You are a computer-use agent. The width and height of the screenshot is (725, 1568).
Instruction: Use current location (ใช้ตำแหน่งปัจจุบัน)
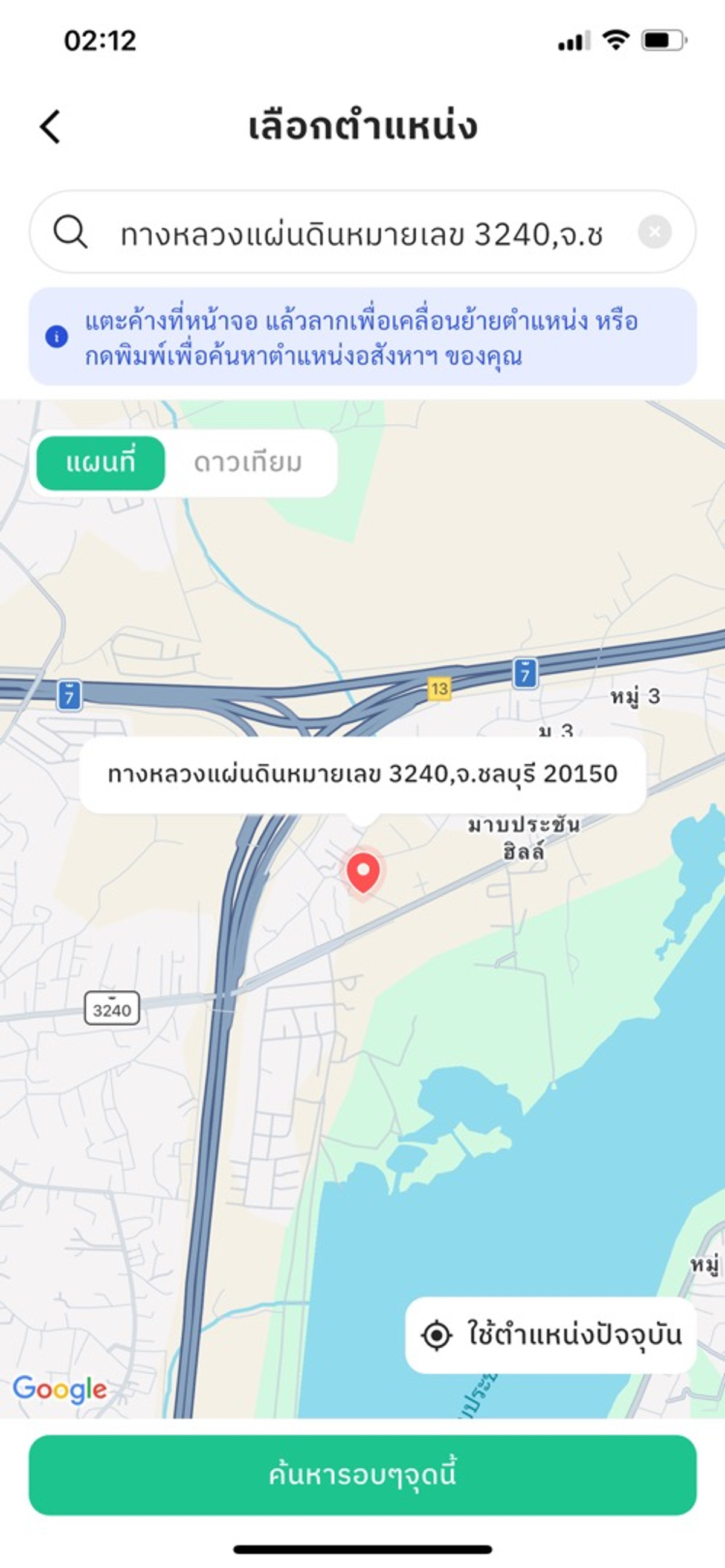coord(551,1335)
